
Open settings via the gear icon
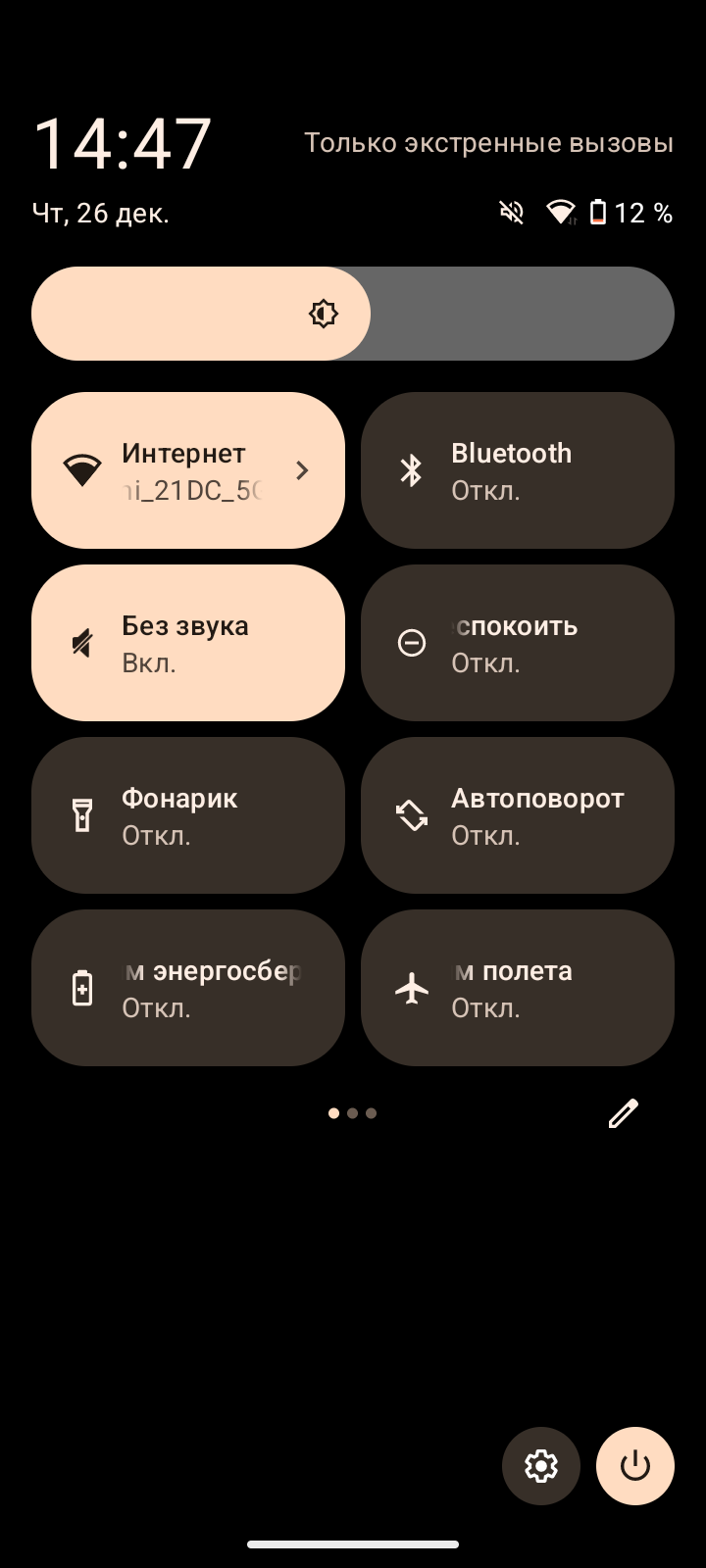[x=541, y=1466]
